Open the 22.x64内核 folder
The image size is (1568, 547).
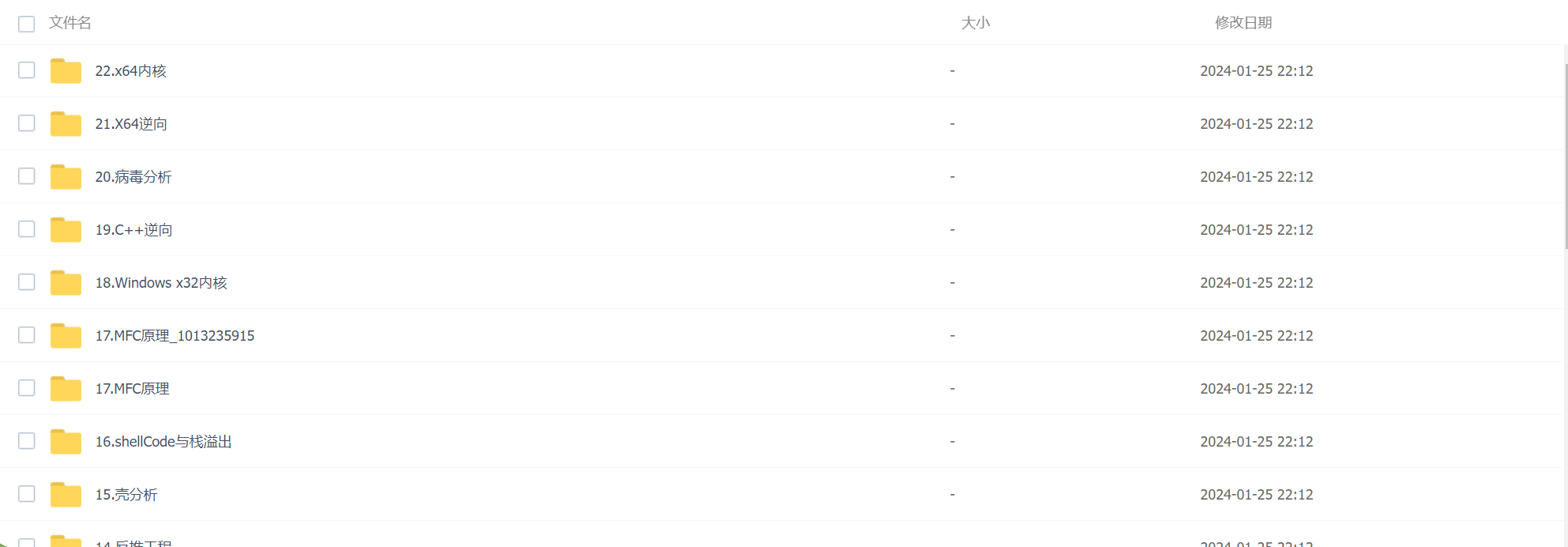click(x=130, y=71)
